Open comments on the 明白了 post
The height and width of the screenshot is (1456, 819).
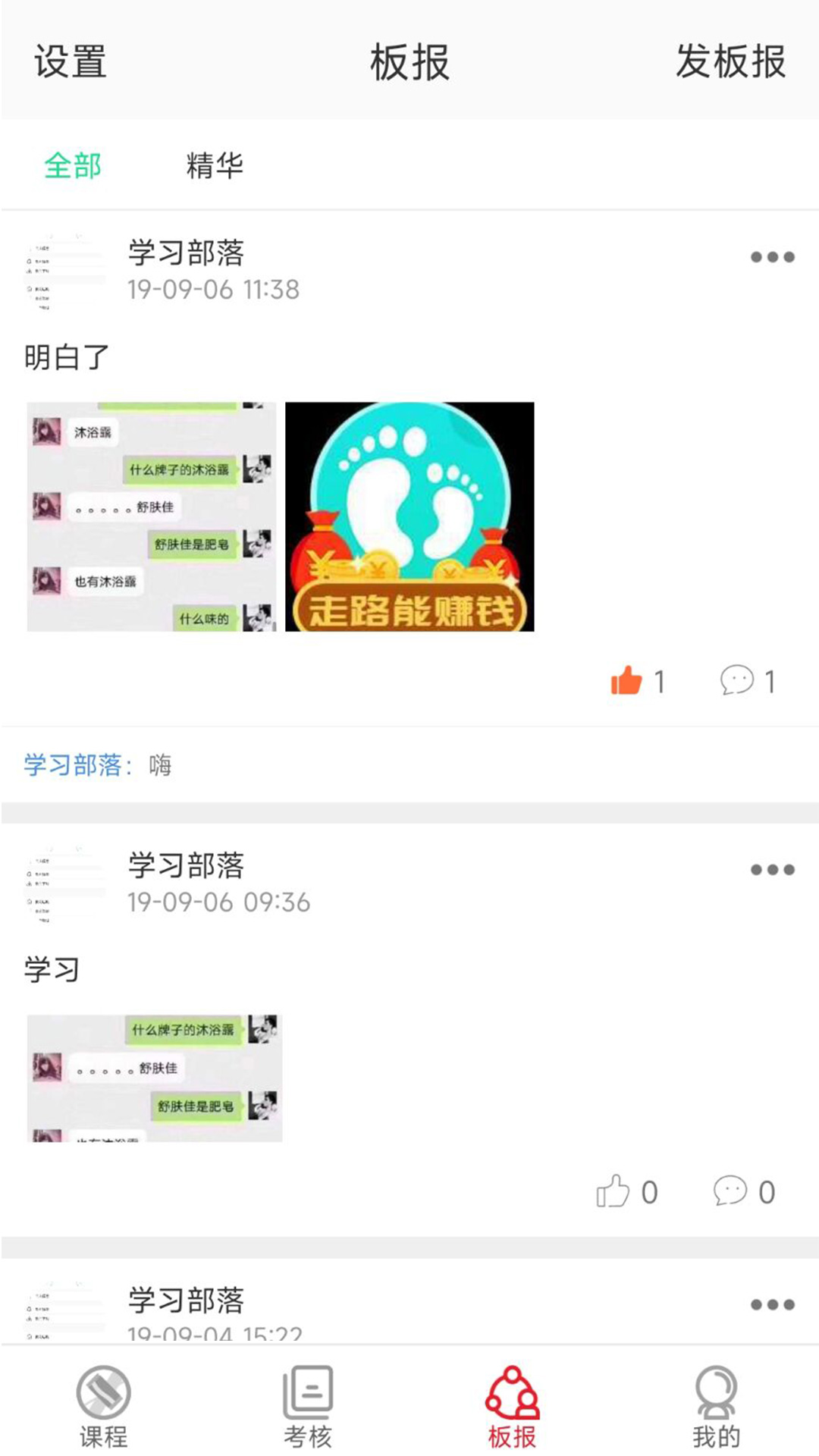click(x=737, y=680)
